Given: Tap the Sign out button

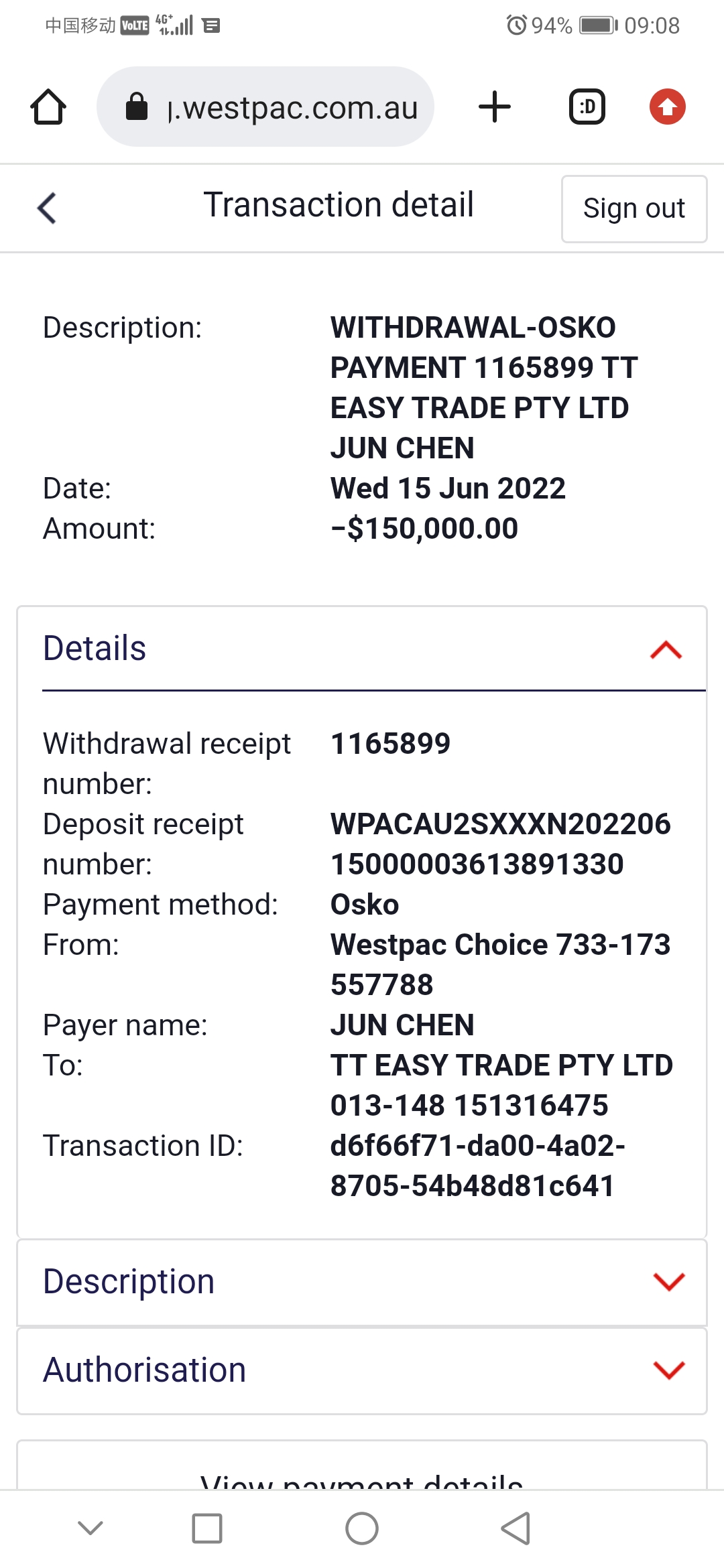Looking at the screenshot, I should click(634, 208).
